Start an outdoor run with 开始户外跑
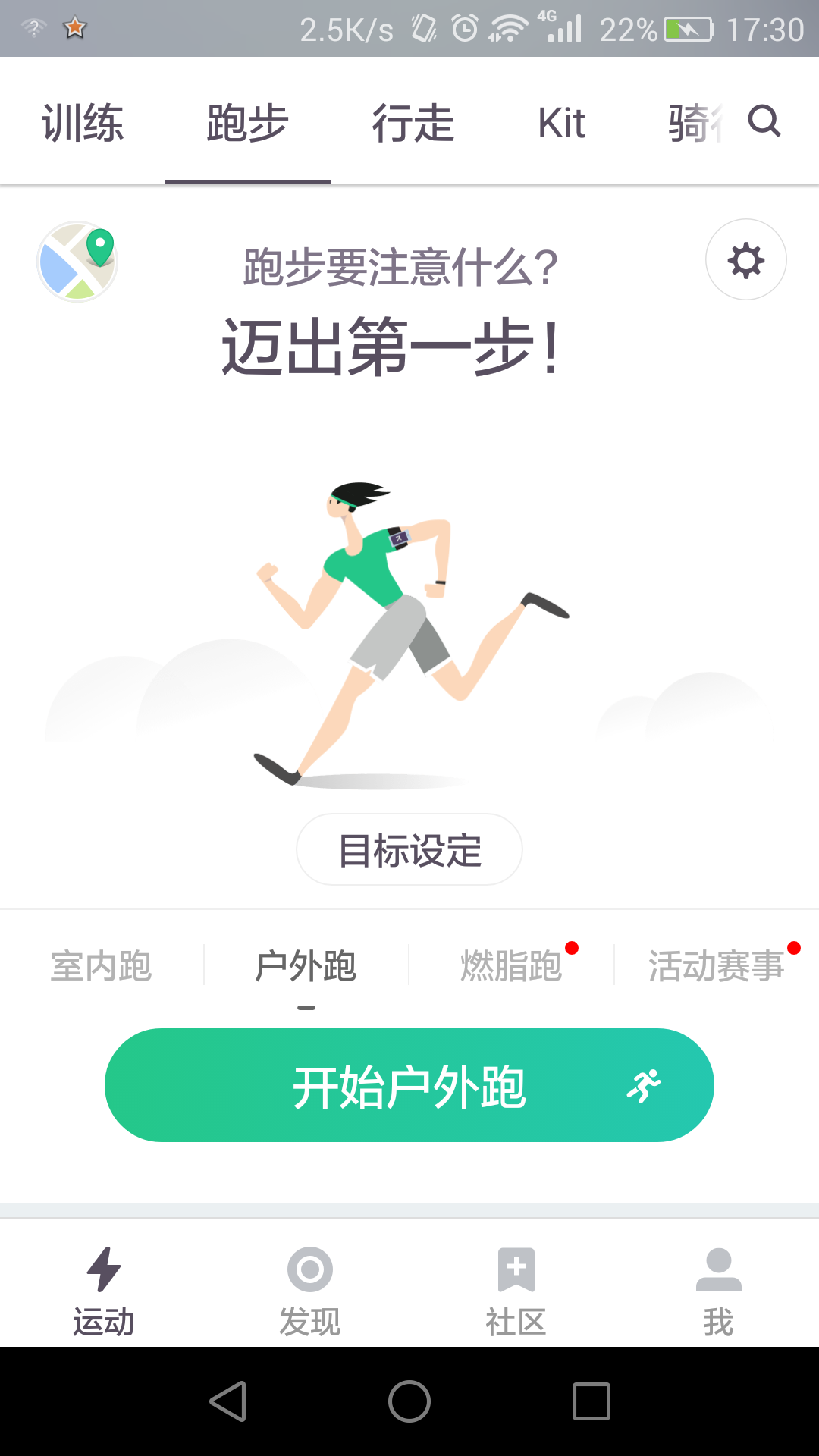819x1456 pixels. pos(409,1085)
